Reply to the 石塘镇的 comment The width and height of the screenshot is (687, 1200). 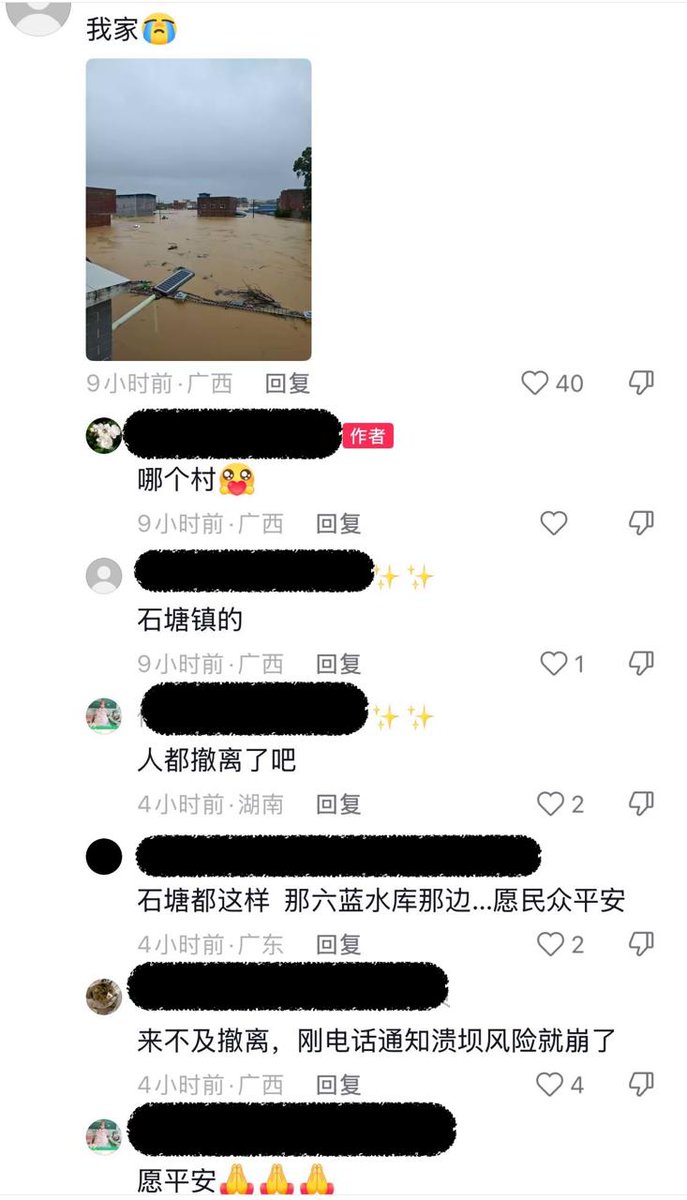pos(338,663)
